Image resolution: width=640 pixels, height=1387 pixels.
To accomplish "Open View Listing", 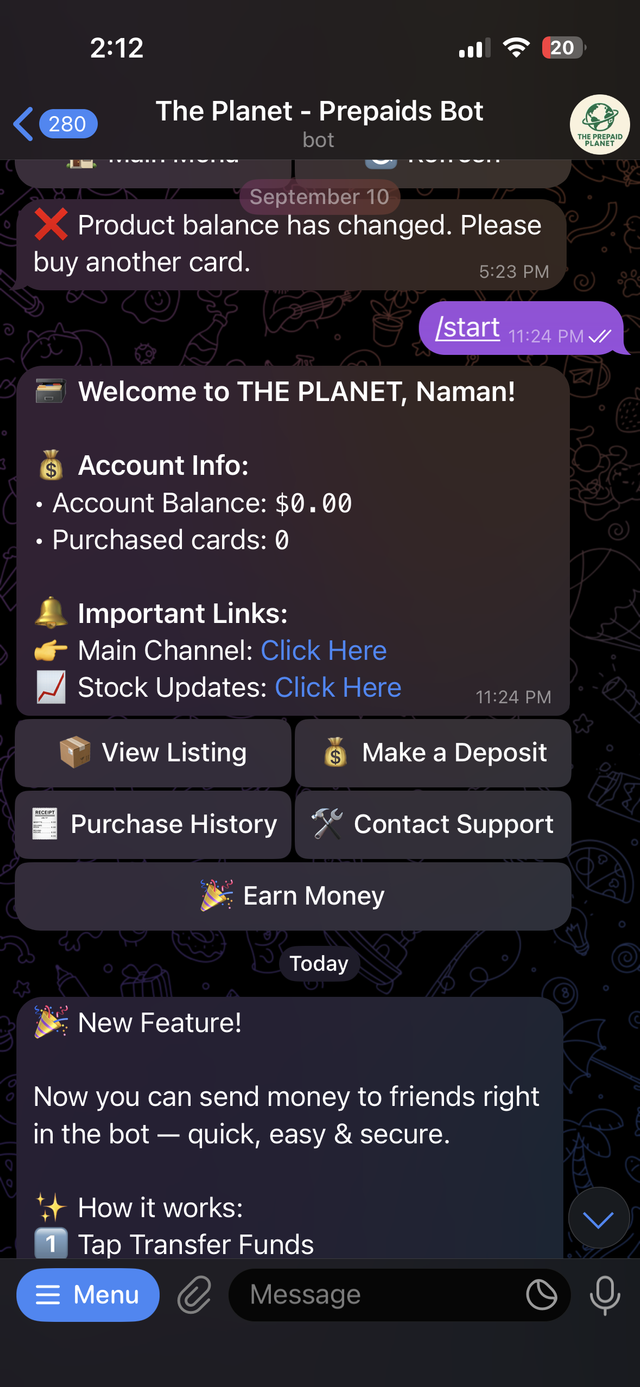I will tap(153, 753).
